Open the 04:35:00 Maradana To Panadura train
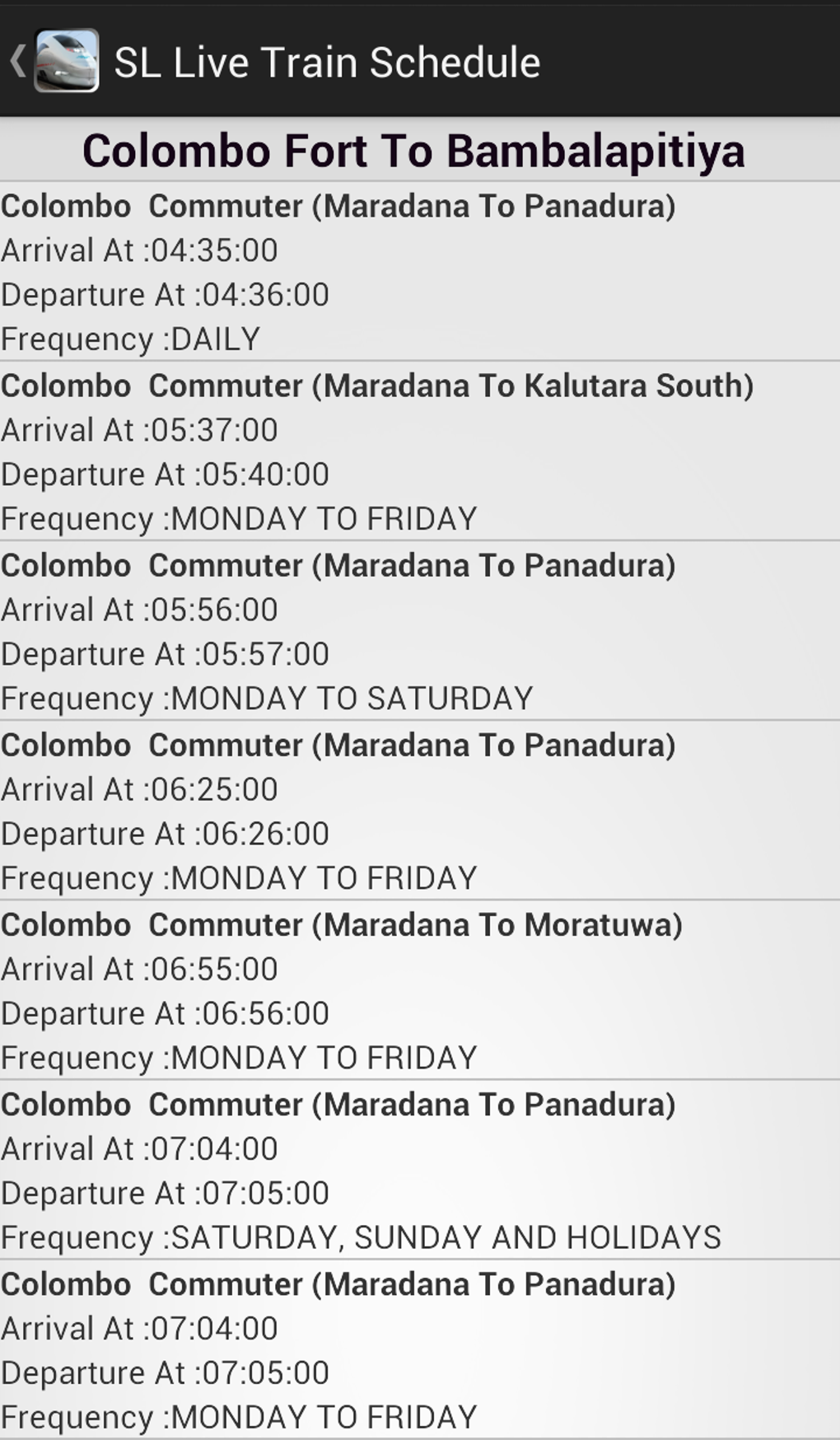 point(420,271)
